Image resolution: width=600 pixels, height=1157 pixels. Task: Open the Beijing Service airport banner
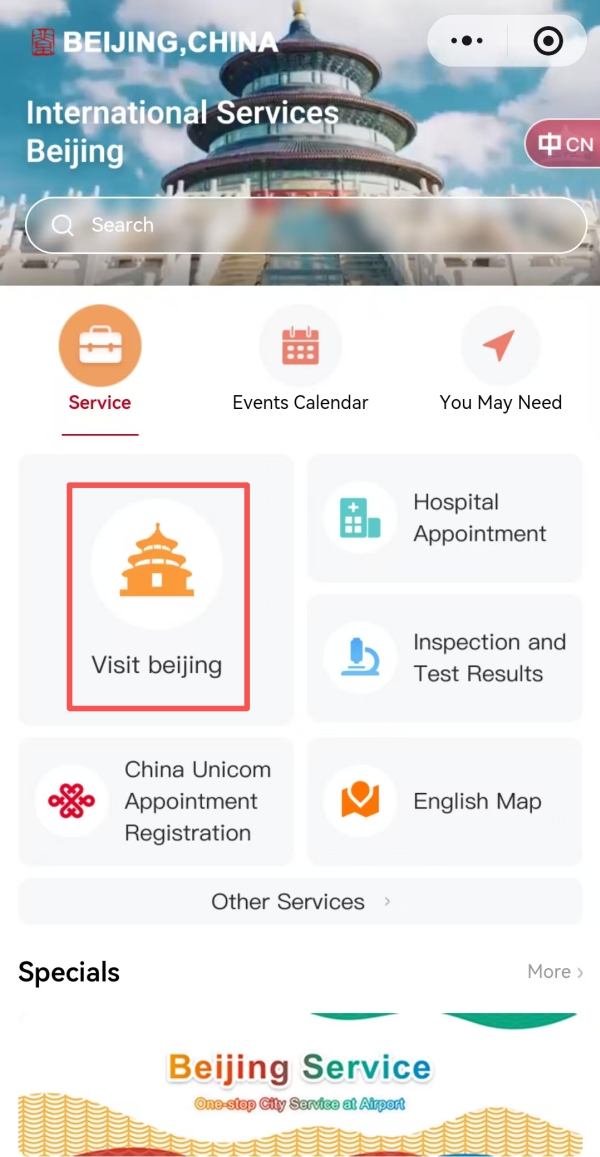300,1085
